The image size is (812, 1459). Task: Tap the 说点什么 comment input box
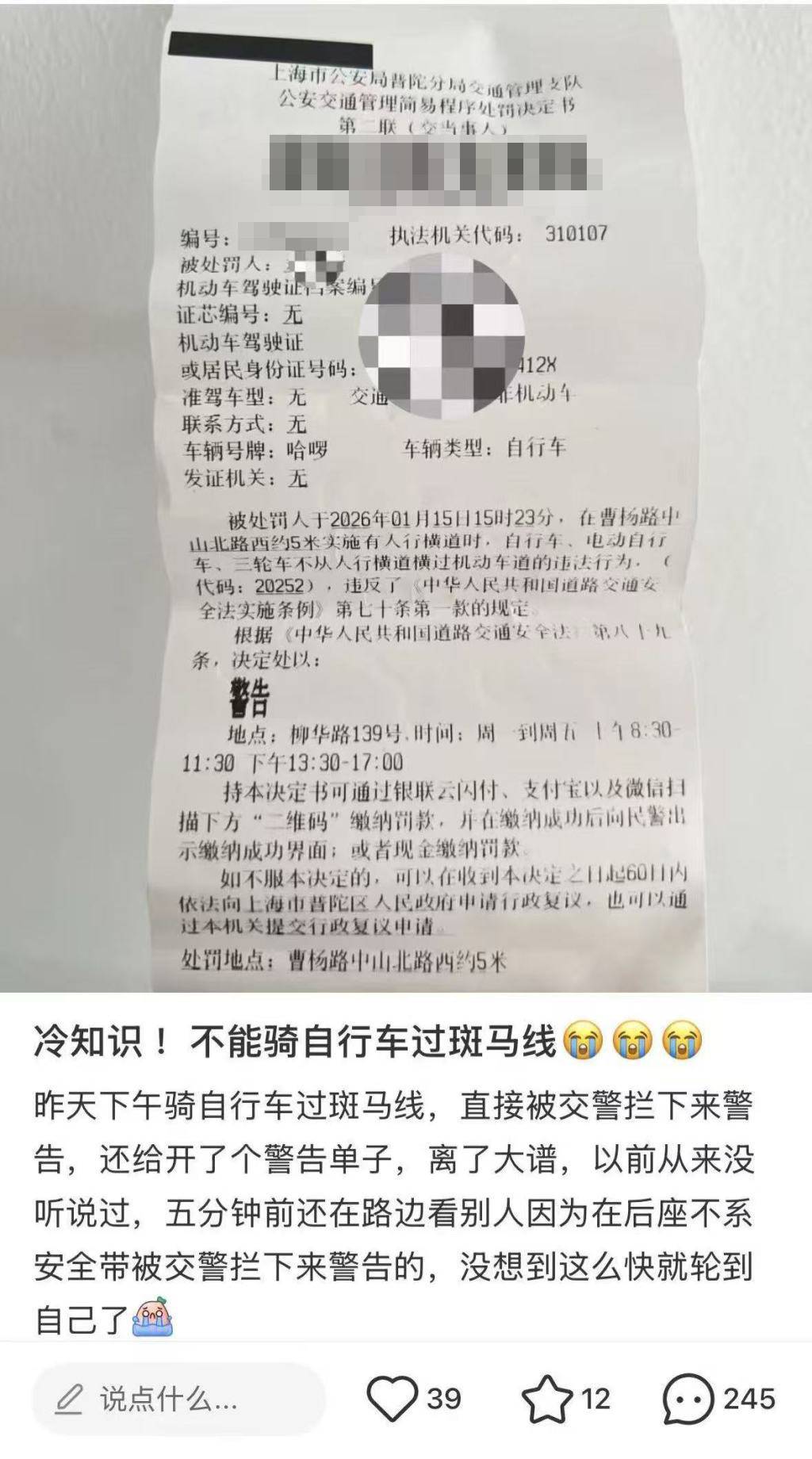click(178, 1400)
